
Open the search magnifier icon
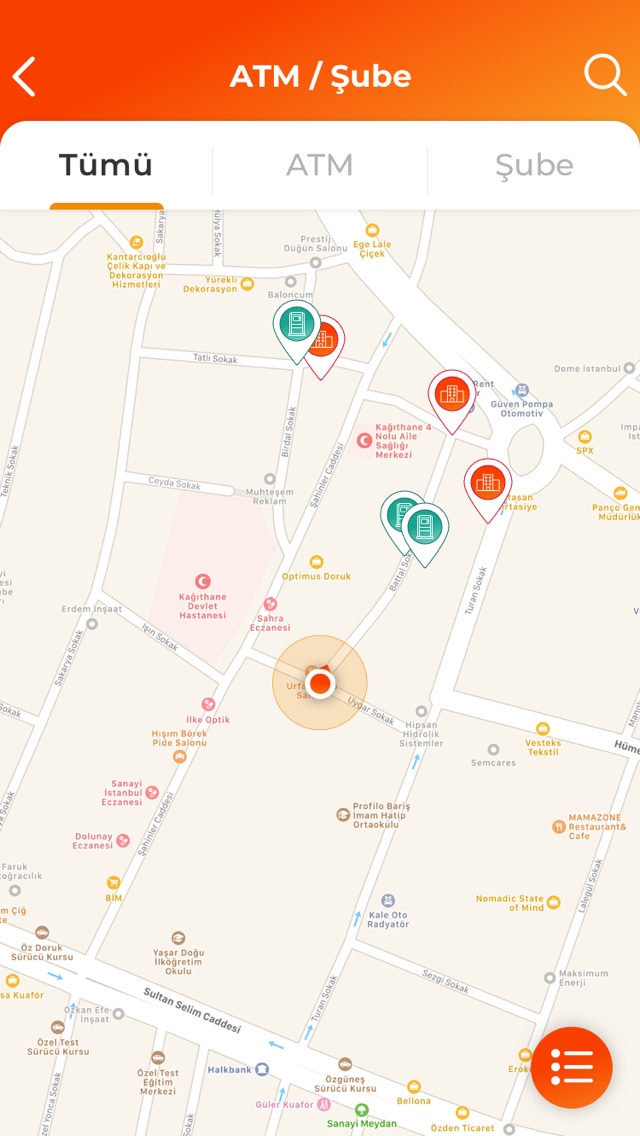pos(604,75)
